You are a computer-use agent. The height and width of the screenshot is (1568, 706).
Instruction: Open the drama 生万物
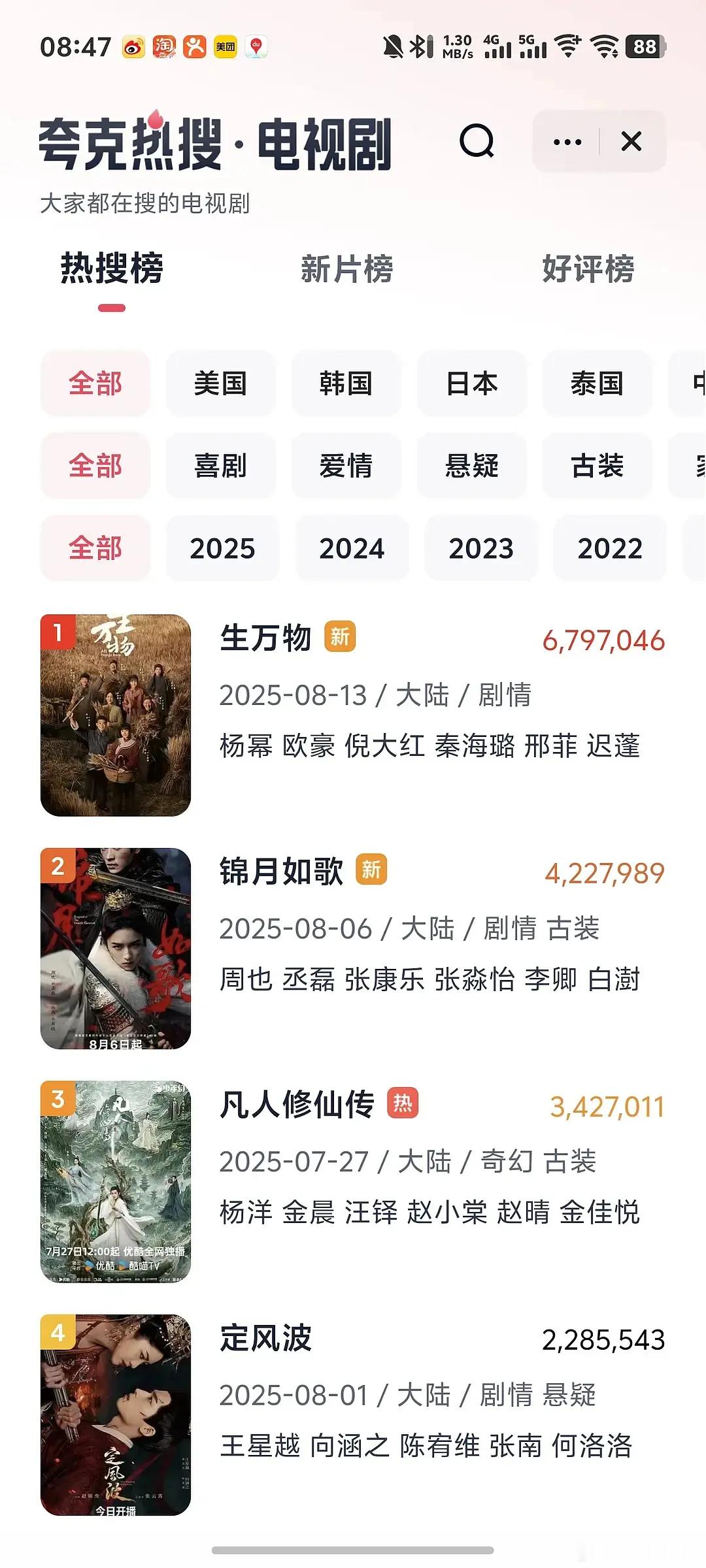click(353, 715)
